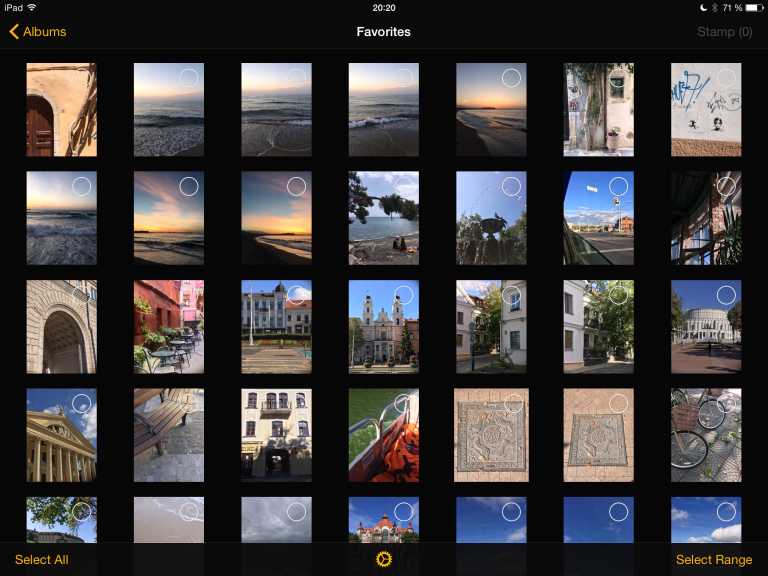Select the yellow columned building photo

pos(61,435)
